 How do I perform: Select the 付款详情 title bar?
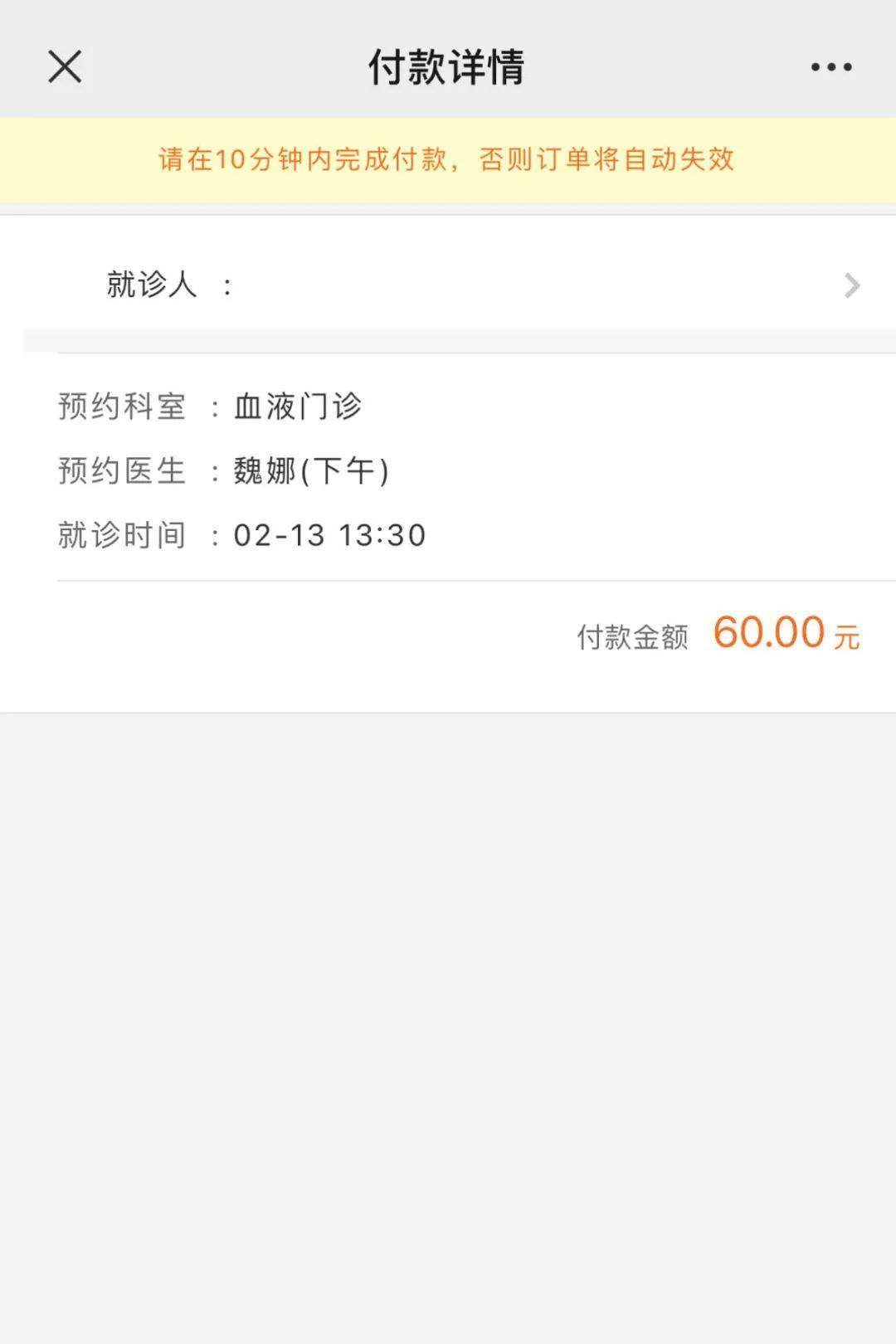tap(448, 66)
